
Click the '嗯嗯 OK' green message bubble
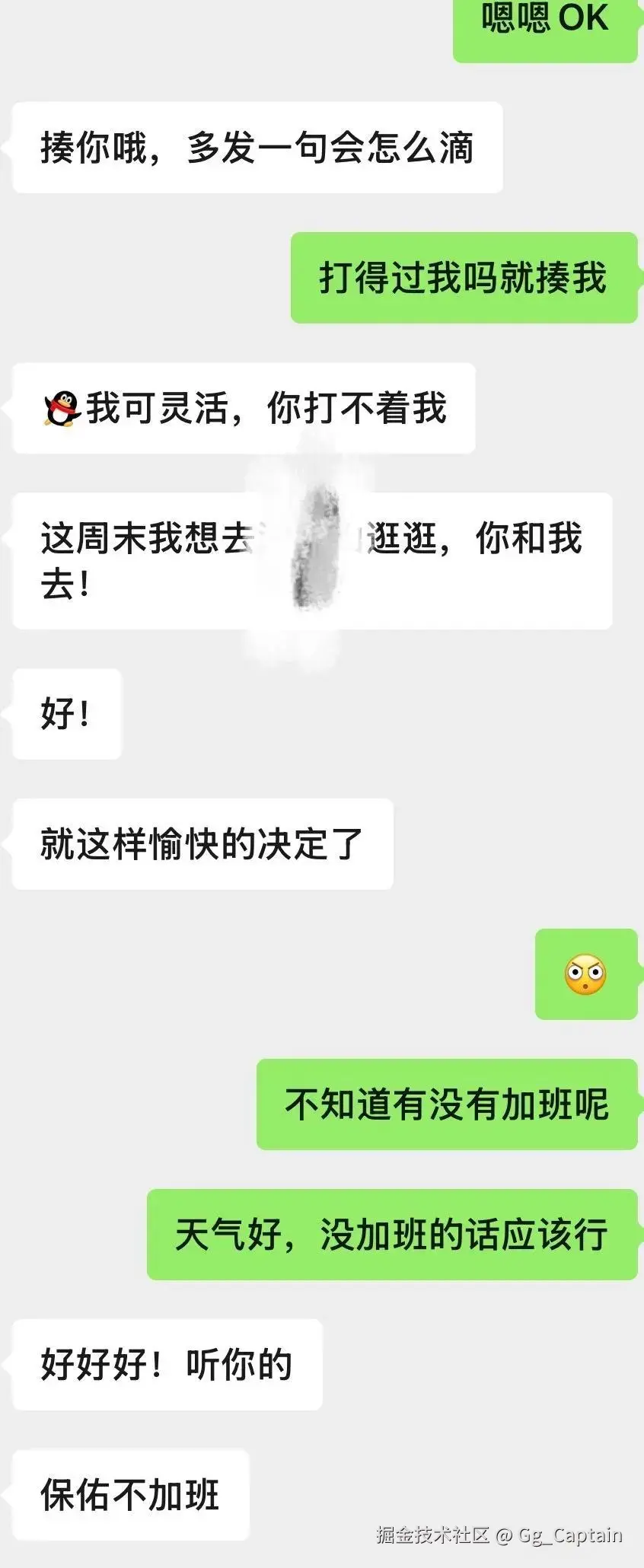click(545, 22)
